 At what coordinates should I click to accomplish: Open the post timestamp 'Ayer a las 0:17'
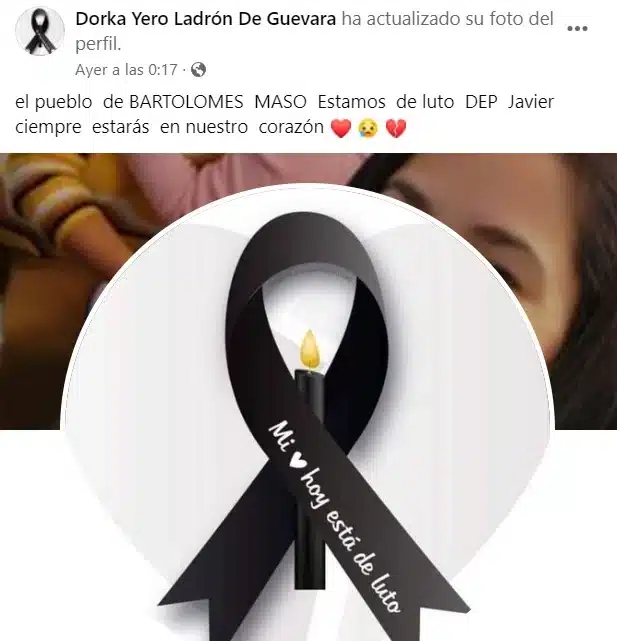point(126,70)
